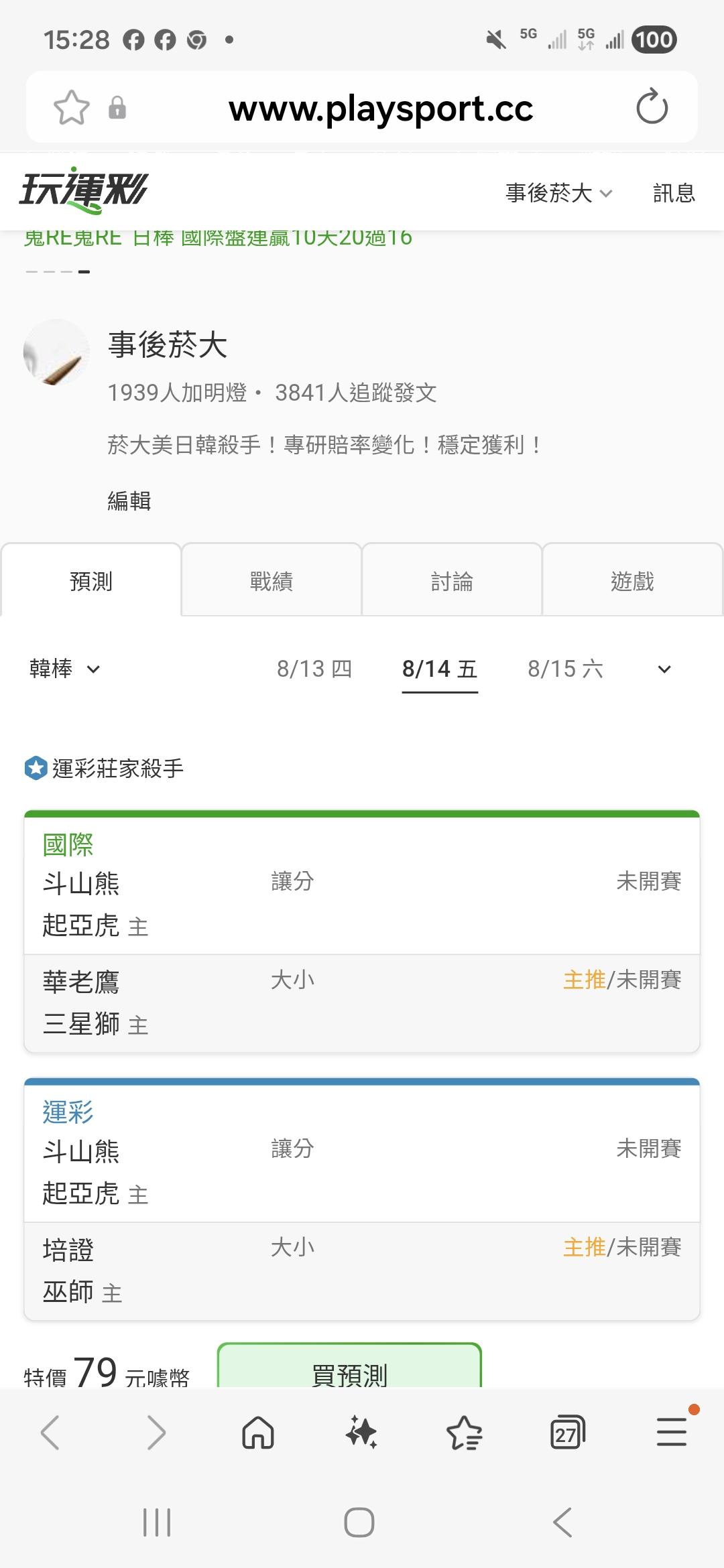Go to browser home page
This screenshot has height=1568, width=724.
(x=258, y=1433)
